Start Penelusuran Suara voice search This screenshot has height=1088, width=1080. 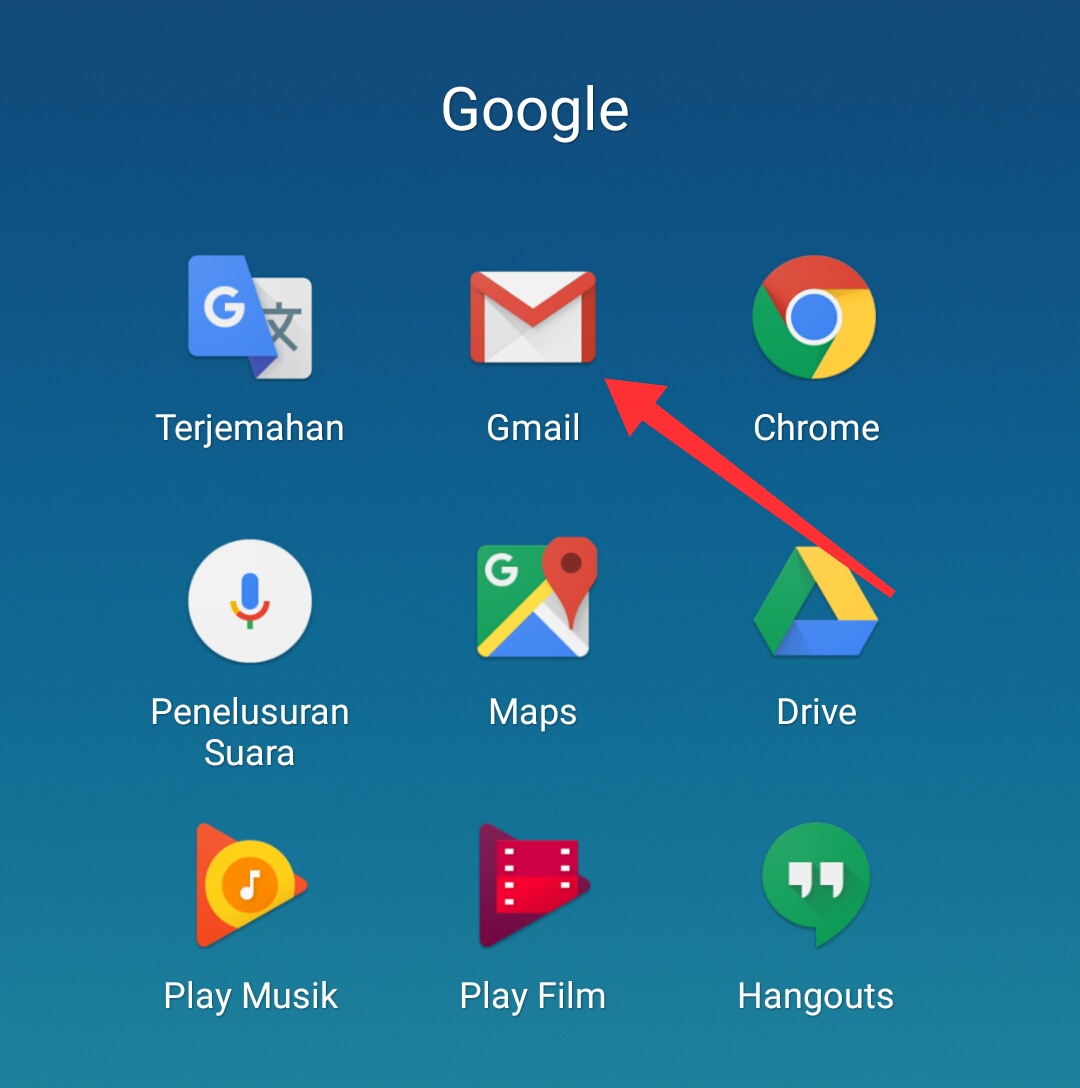pos(250,600)
